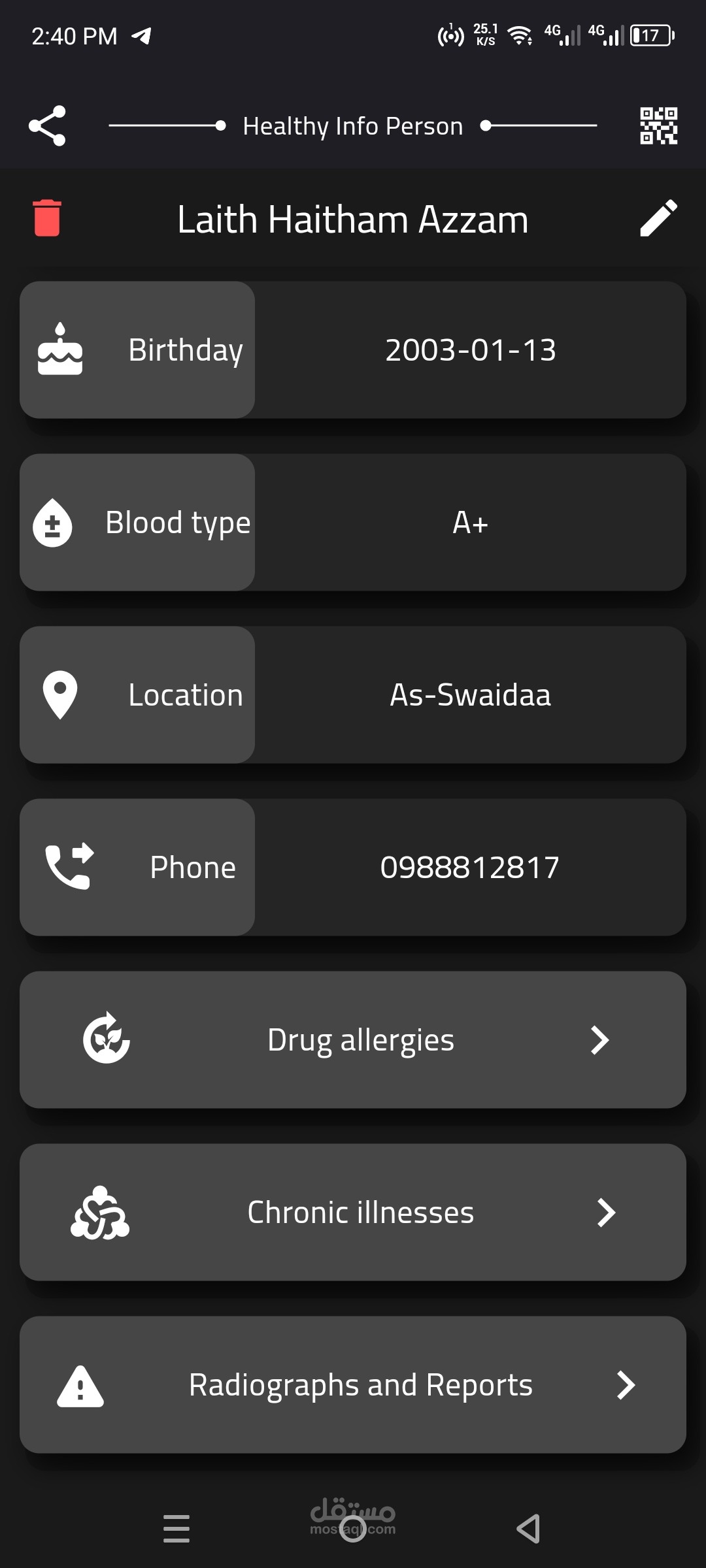
Task: Share this health info profile
Action: pos(47,125)
